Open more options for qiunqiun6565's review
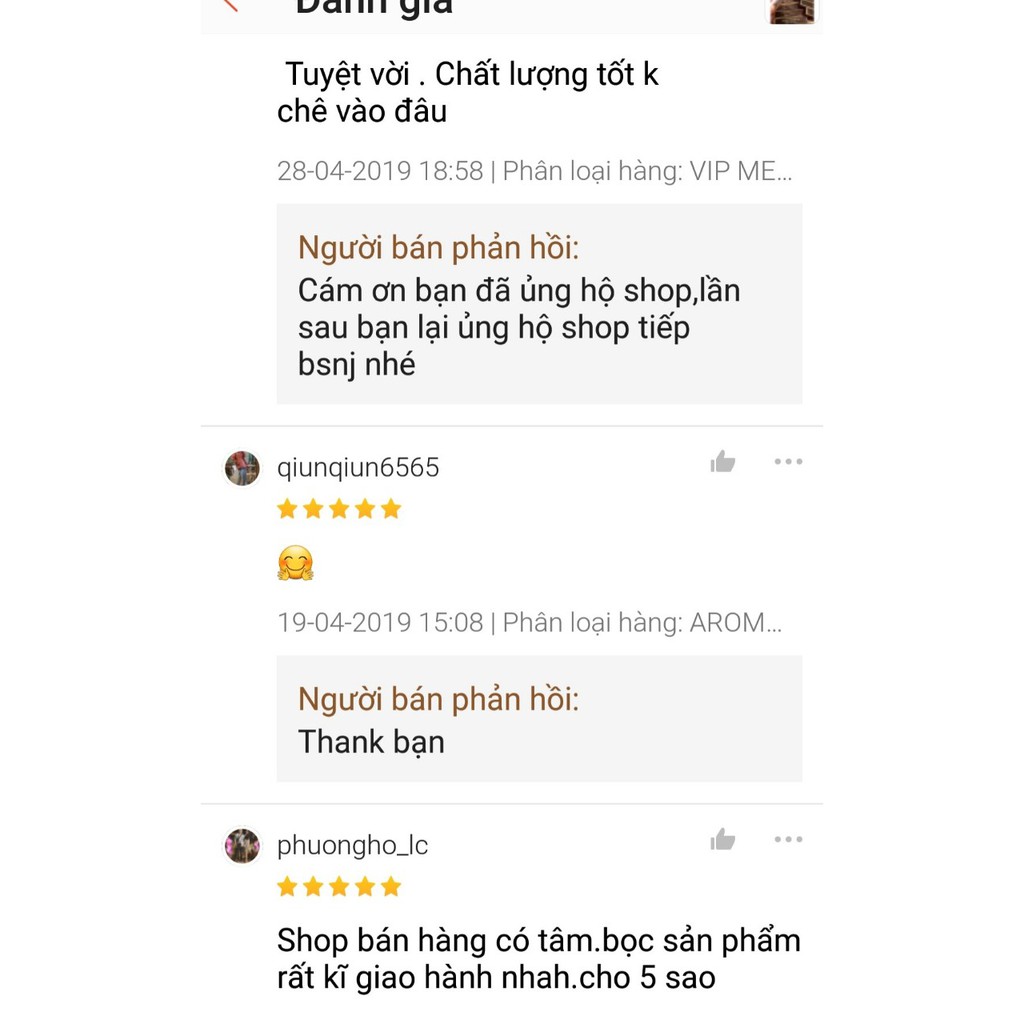Viewport: 1024px width, 1024px height. [788, 462]
